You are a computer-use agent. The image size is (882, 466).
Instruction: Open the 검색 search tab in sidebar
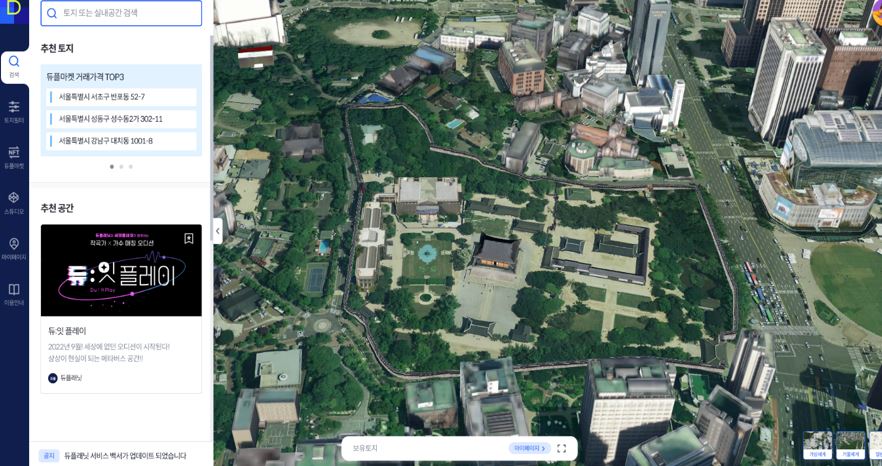click(x=14, y=66)
